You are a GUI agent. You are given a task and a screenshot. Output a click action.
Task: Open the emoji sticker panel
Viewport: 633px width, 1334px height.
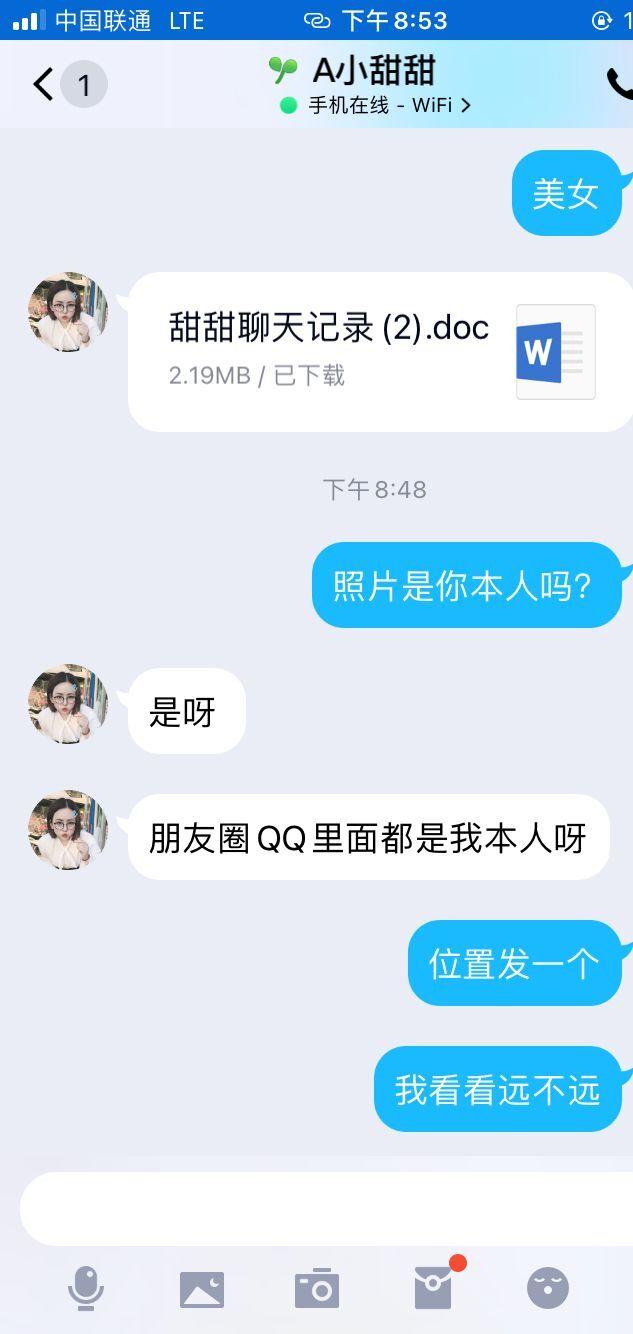[548, 1288]
